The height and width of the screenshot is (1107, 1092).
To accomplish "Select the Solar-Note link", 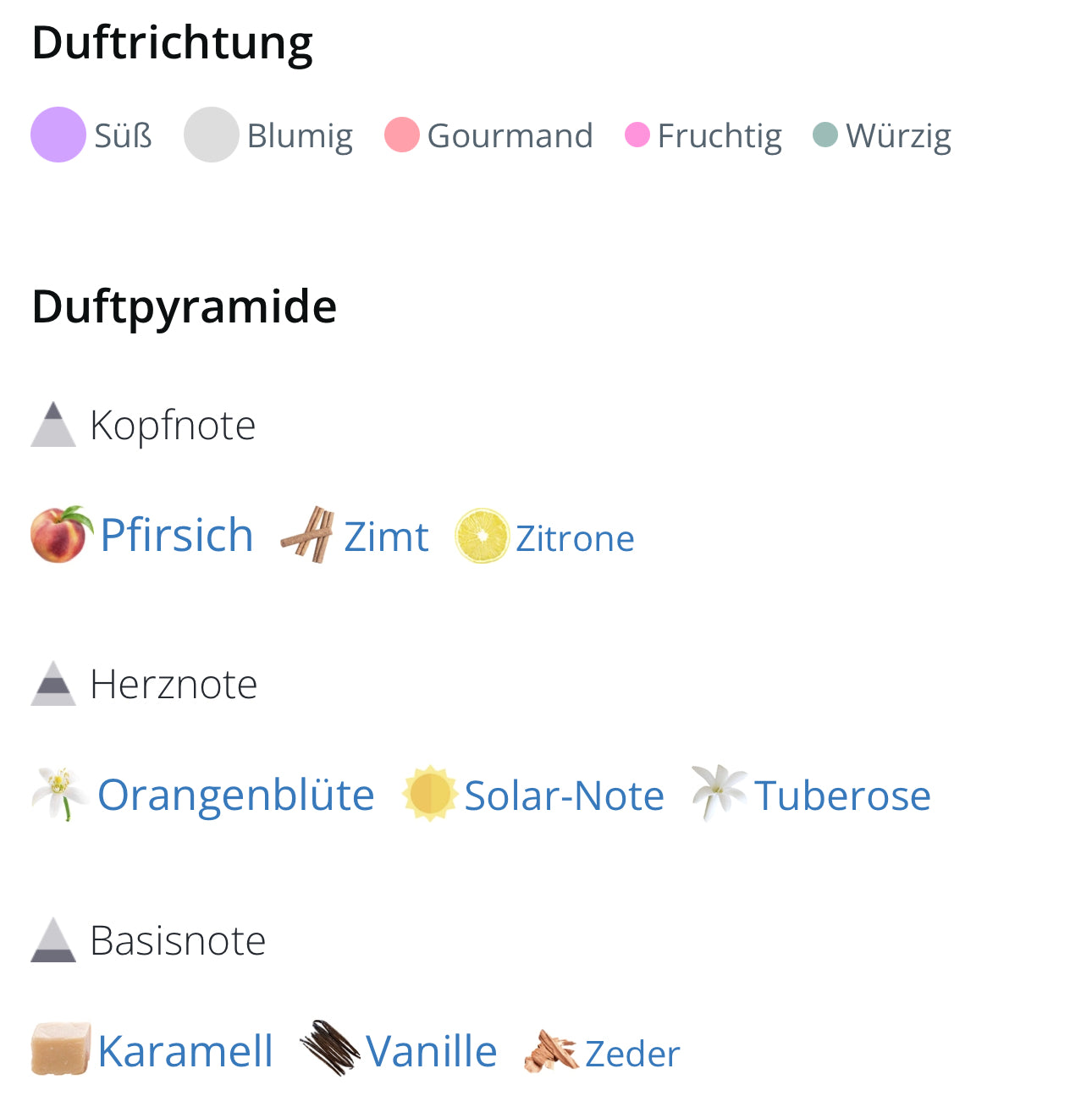I will click(564, 796).
